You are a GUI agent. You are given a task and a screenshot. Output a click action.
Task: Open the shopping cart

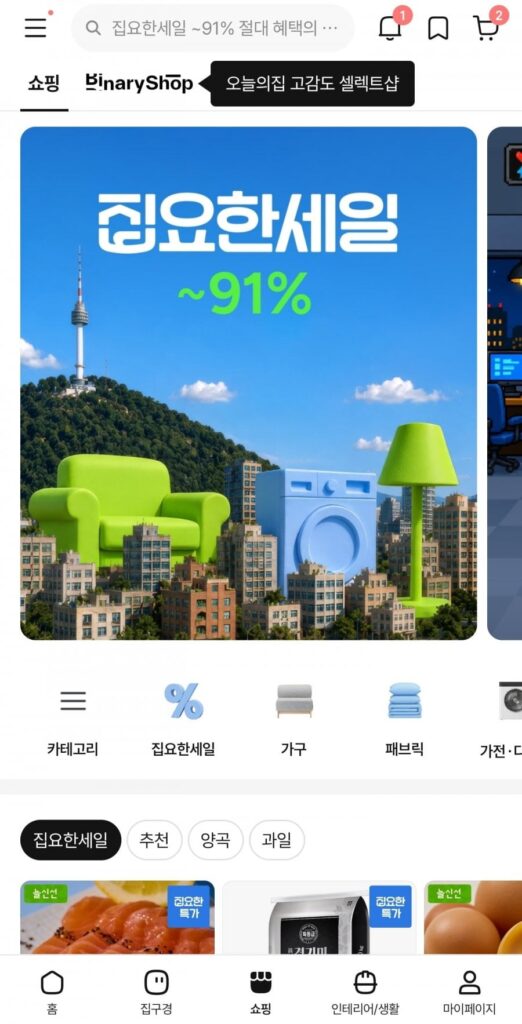pos(485,28)
